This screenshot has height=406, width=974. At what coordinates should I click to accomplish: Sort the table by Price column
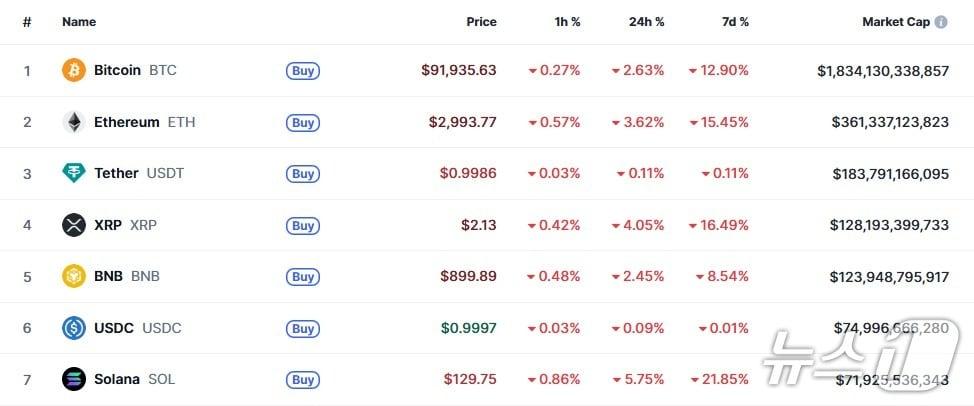pyautogui.click(x=481, y=21)
